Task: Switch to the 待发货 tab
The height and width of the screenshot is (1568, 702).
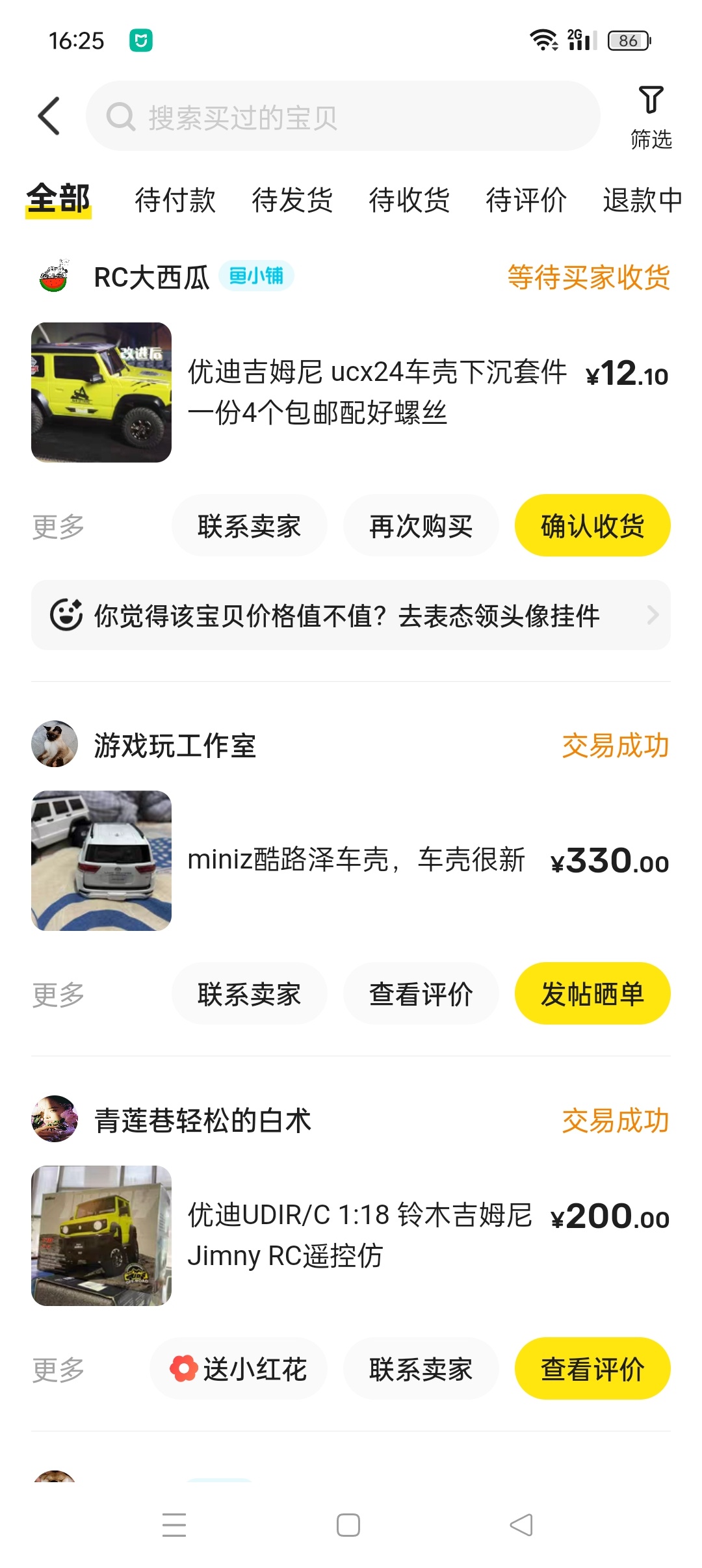Action: pos(292,200)
